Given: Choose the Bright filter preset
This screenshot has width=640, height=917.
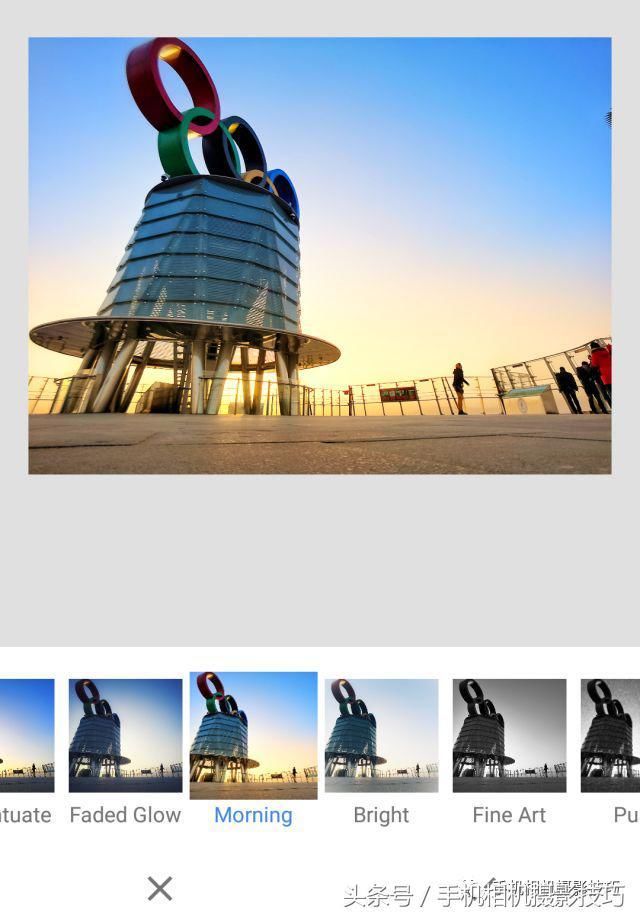Looking at the screenshot, I should [381, 736].
